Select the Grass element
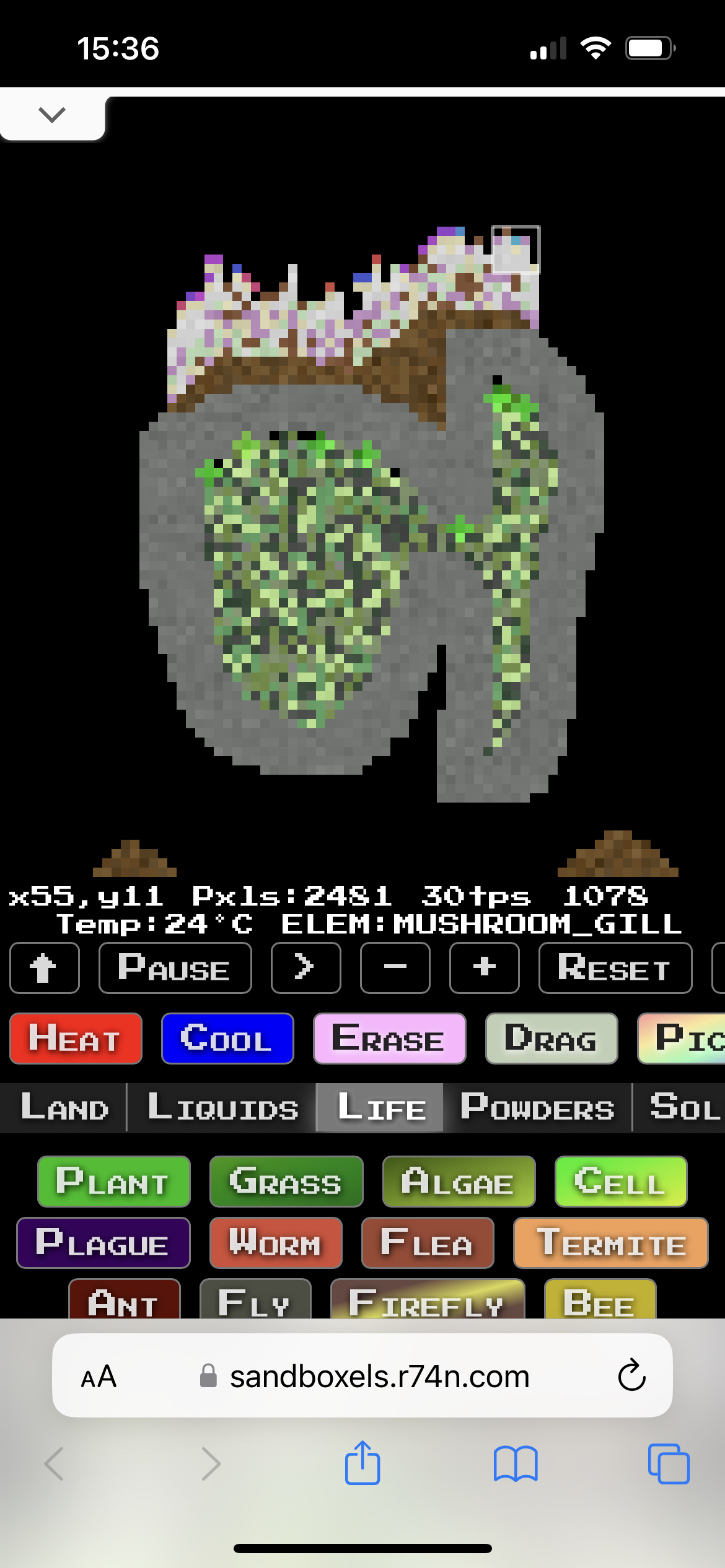 286,1182
